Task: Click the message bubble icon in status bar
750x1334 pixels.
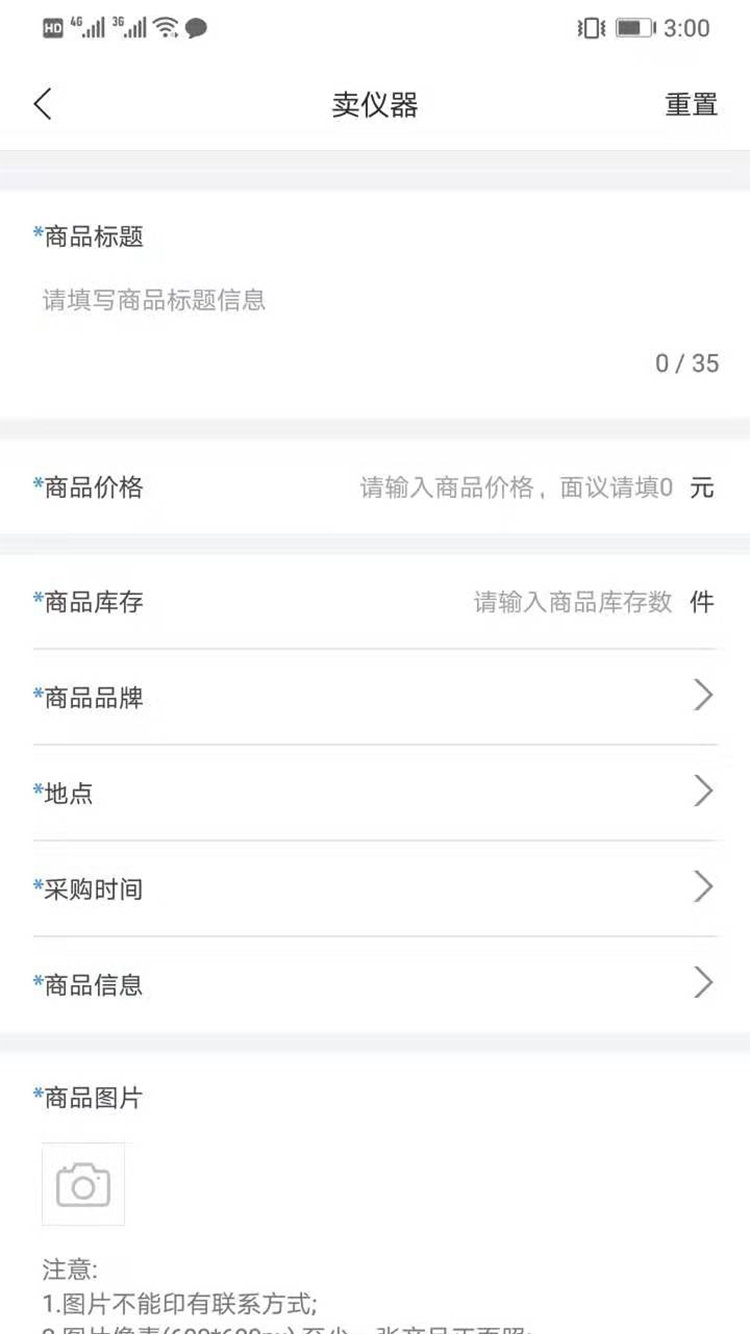Action: click(196, 28)
